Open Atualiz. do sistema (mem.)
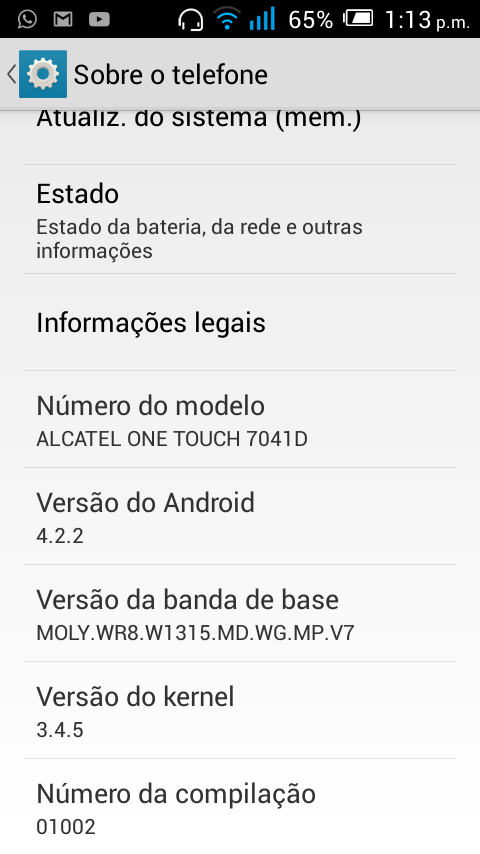Screen dimensions: 480x854 (240, 137)
